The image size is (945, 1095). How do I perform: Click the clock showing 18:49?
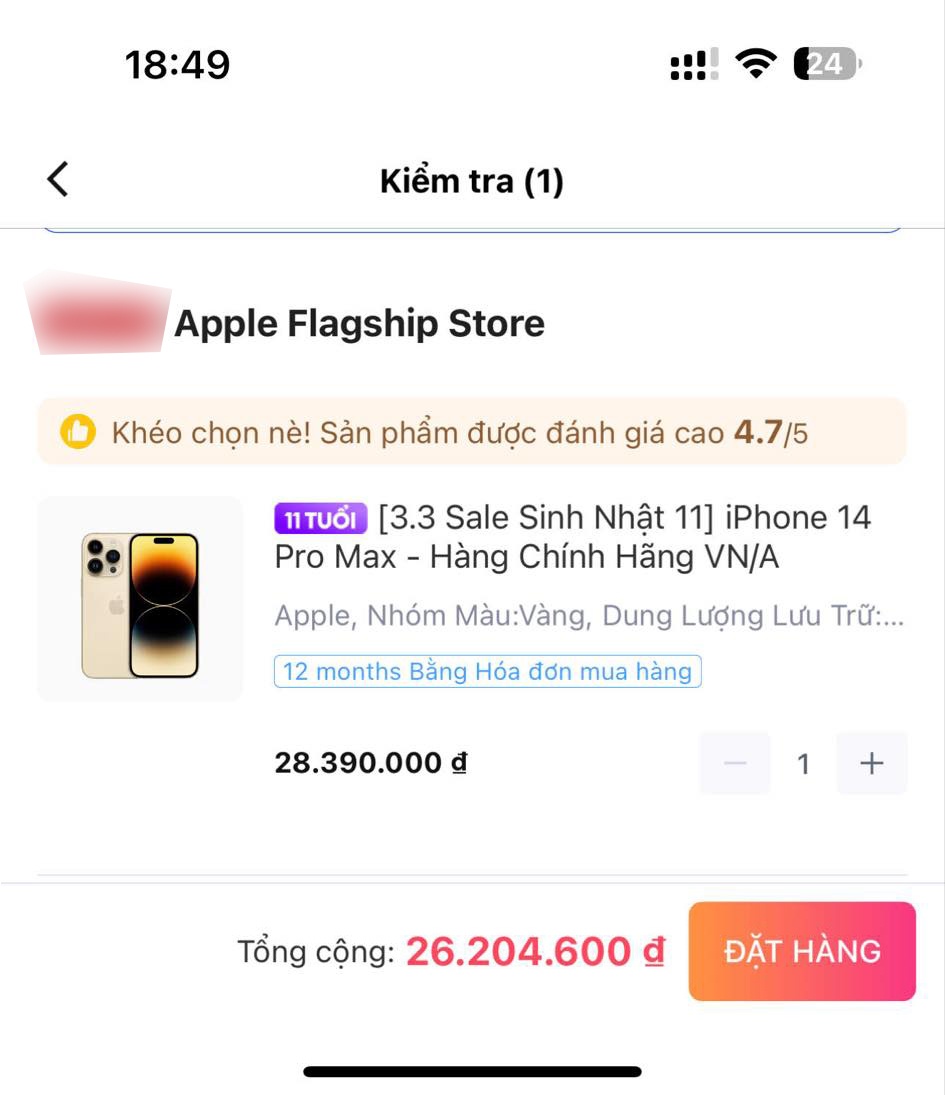click(178, 64)
